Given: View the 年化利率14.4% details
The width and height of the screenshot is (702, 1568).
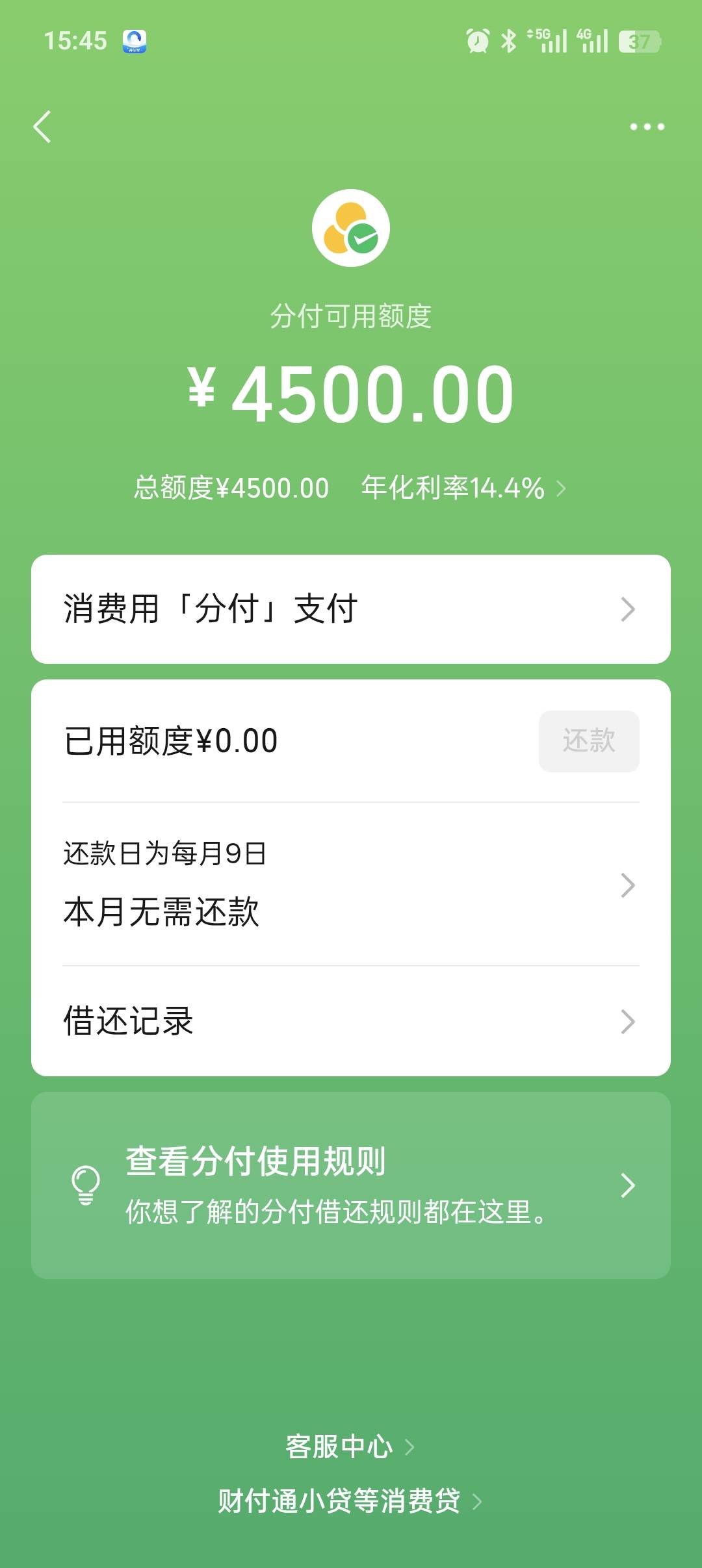Looking at the screenshot, I should click(x=463, y=488).
